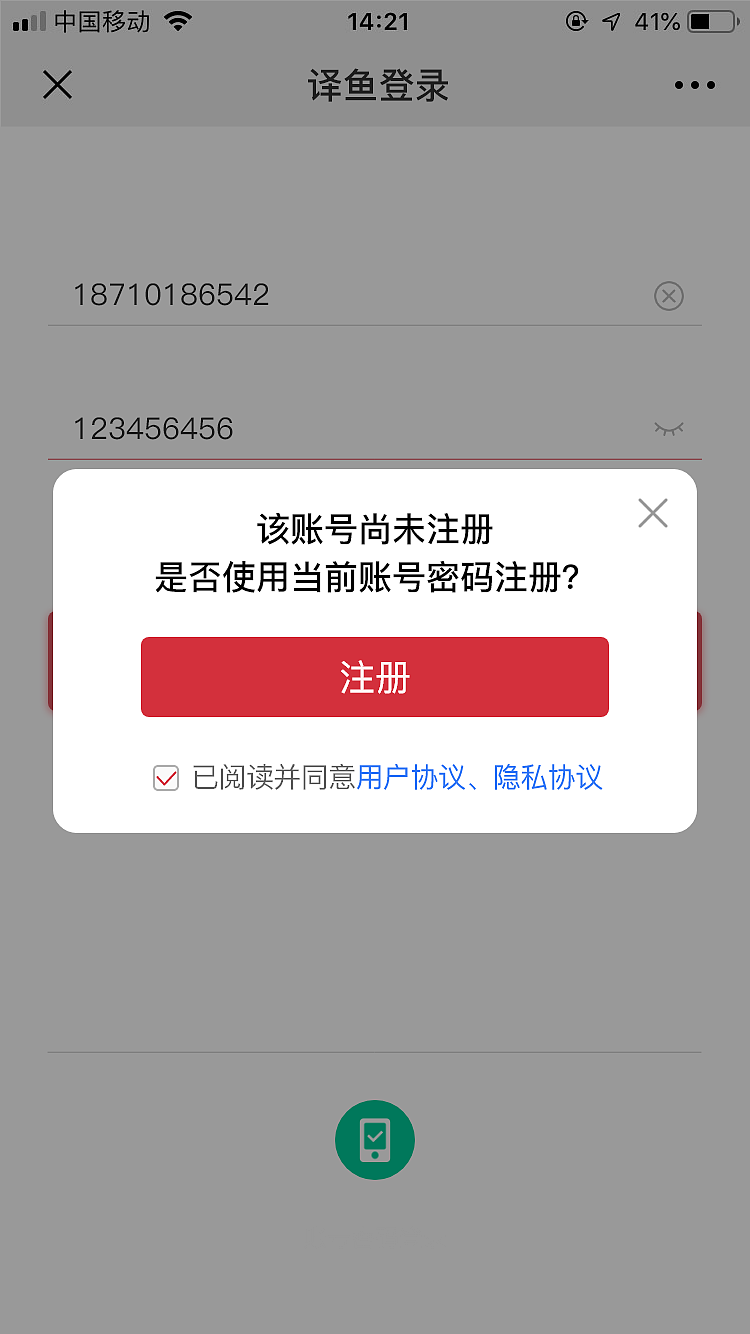Uncheck the agreement checkbox in the dialog
Screen dimensions: 750x1334
pyautogui.click(x=166, y=778)
